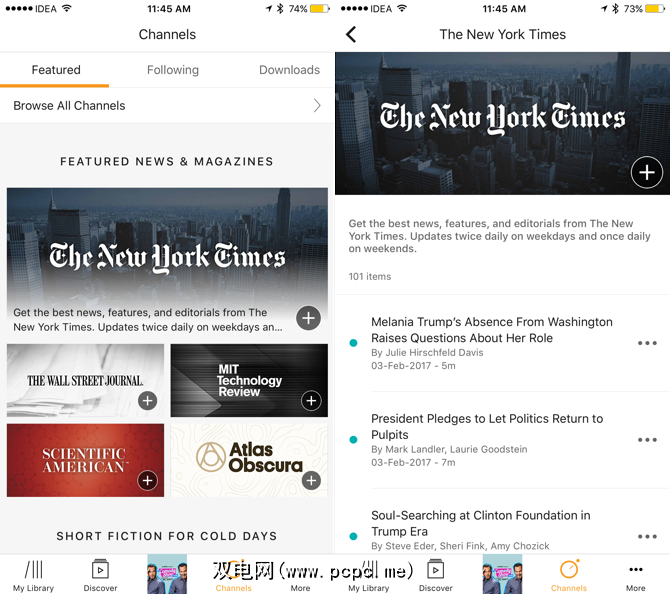Switch to the Downloads tab
Screen dimensions: 670x594
289,70
